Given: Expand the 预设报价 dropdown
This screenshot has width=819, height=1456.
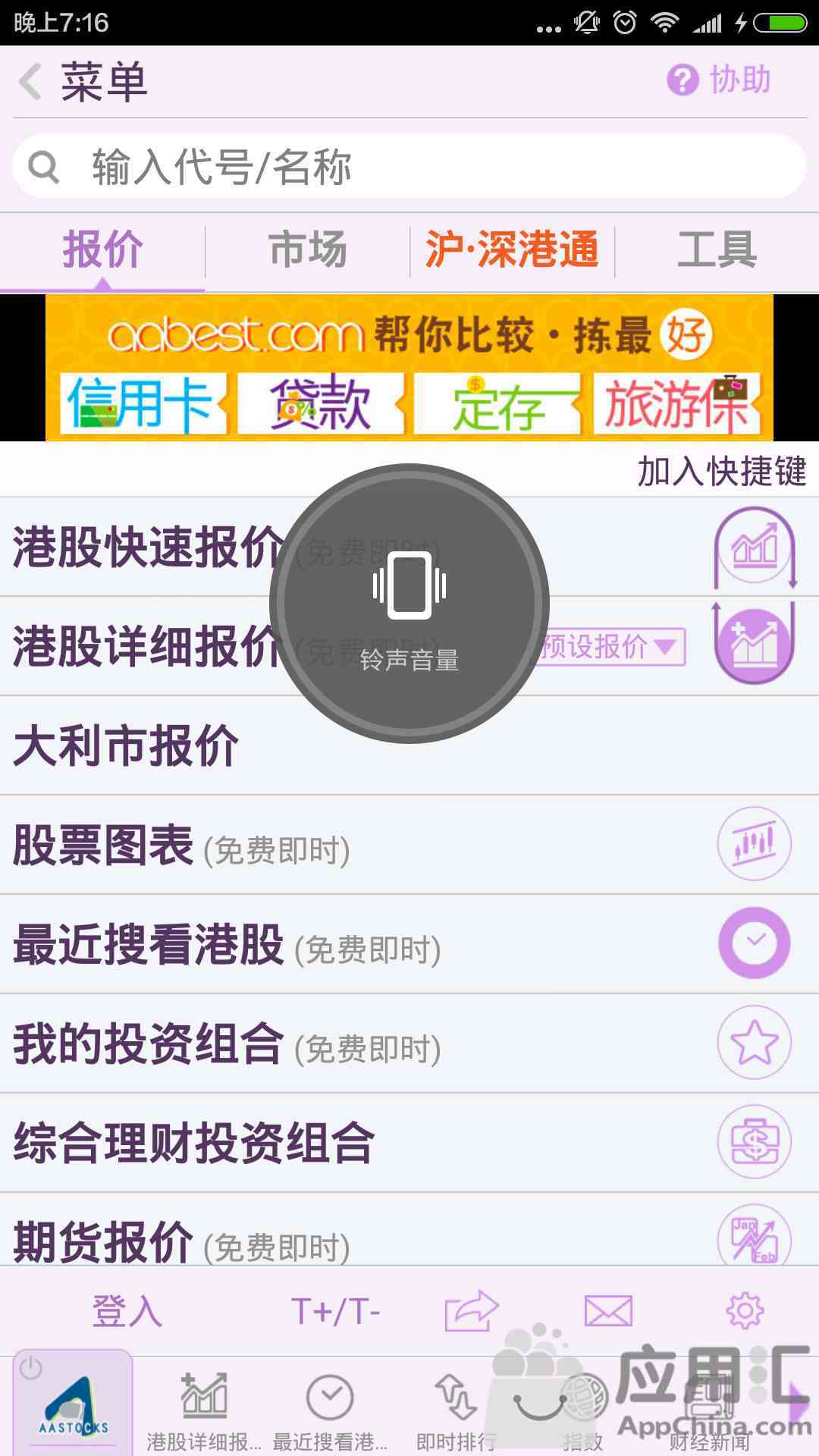Looking at the screenshot, I should [x=611, y=647].
